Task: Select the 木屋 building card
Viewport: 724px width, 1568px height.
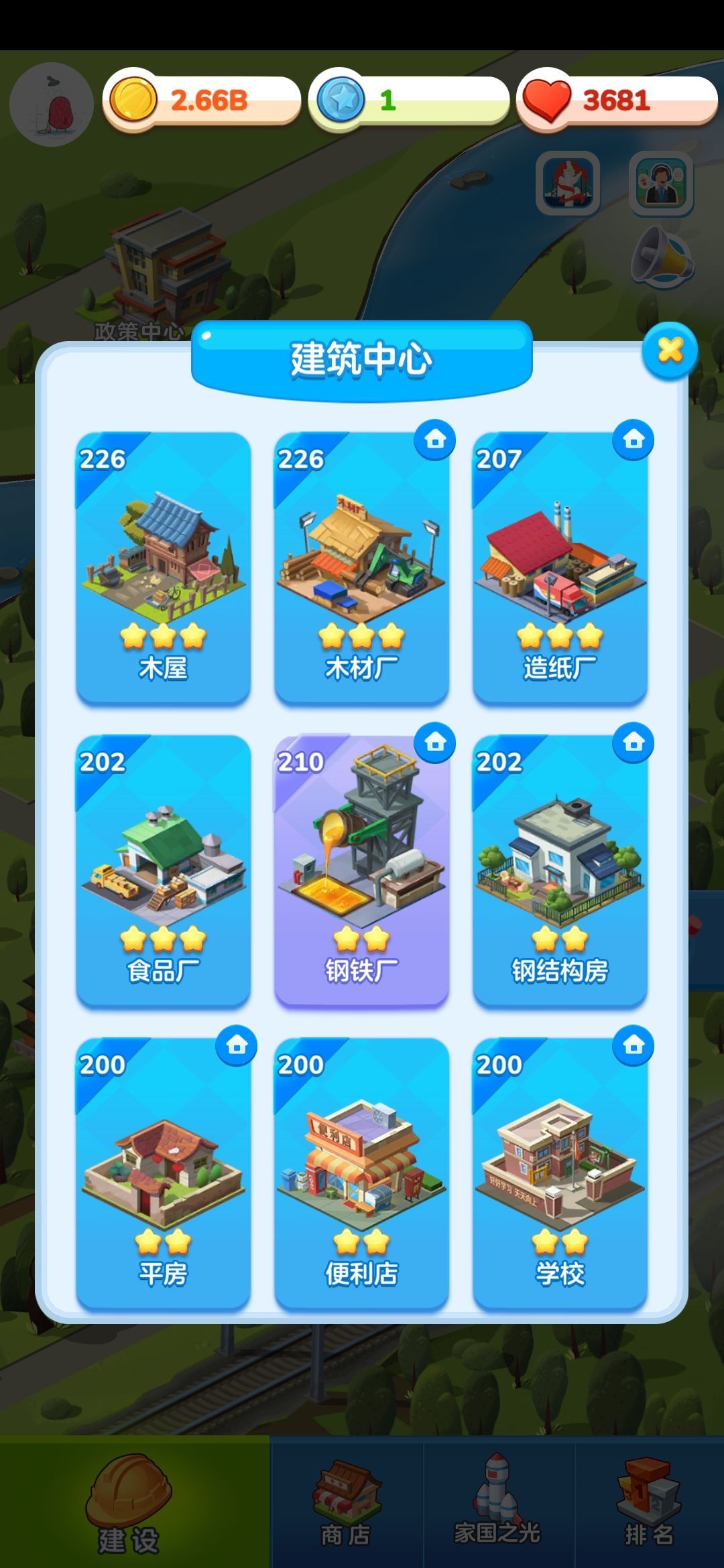Action: click(x=163, y=567)
